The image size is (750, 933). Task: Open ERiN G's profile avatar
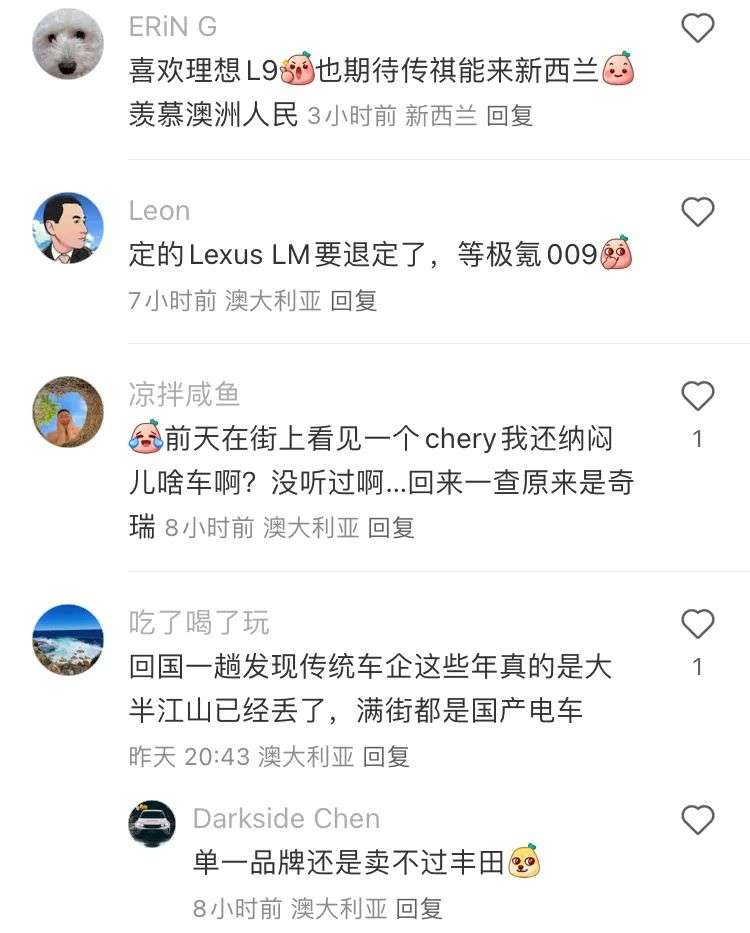pyautogui.click(x=68, y=44)
